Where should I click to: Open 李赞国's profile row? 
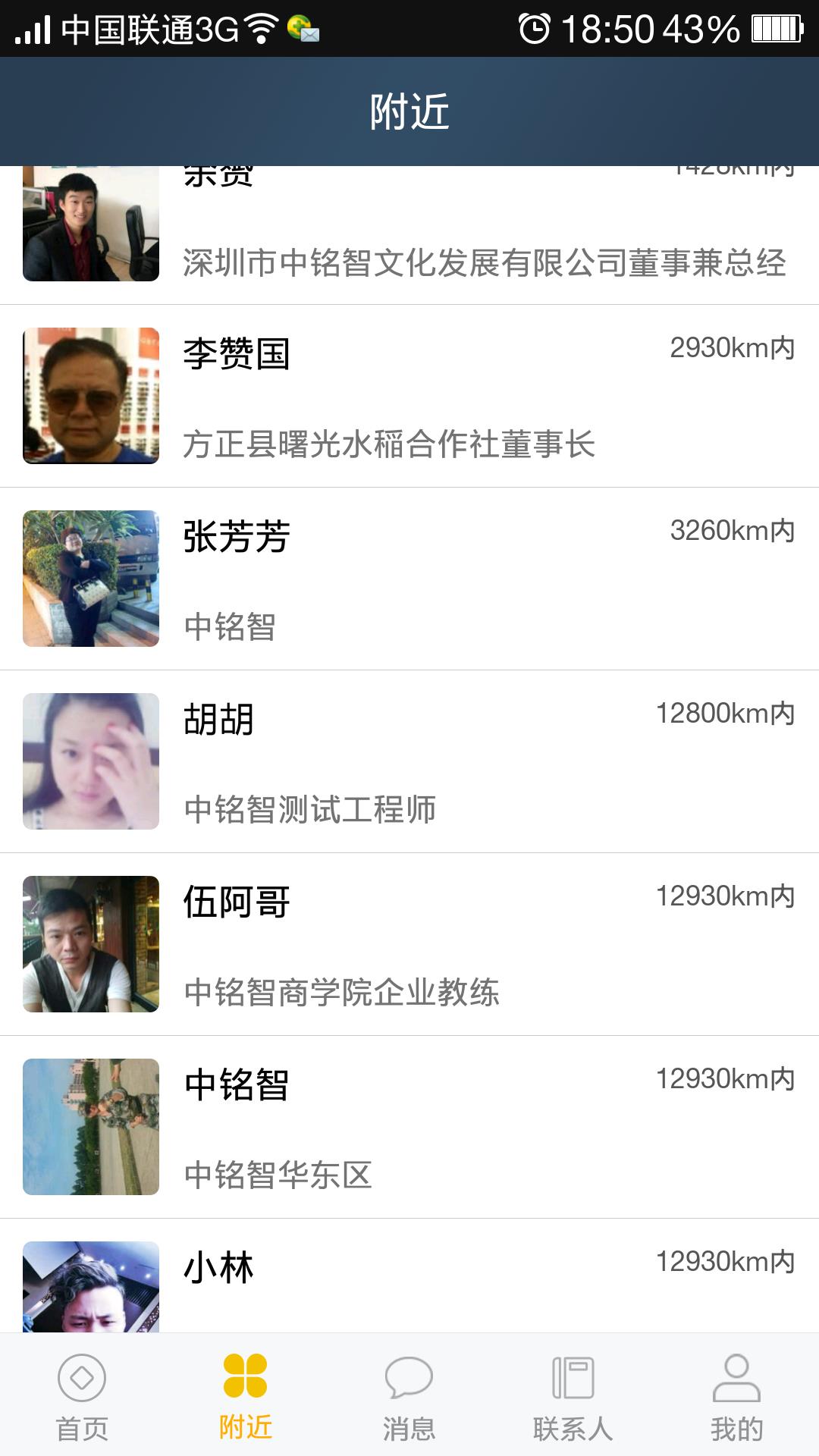pyautogui.click(x=409, y=396)
